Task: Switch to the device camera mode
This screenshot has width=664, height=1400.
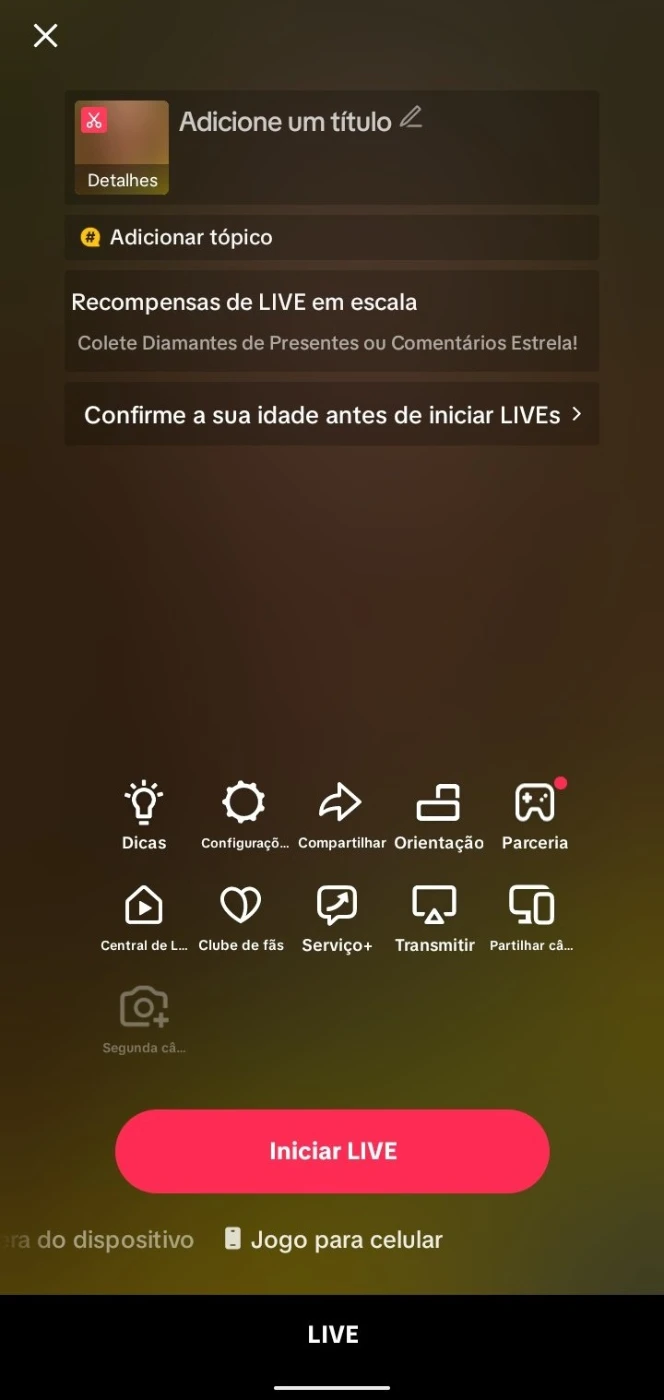Action: tap(98, 1240)
